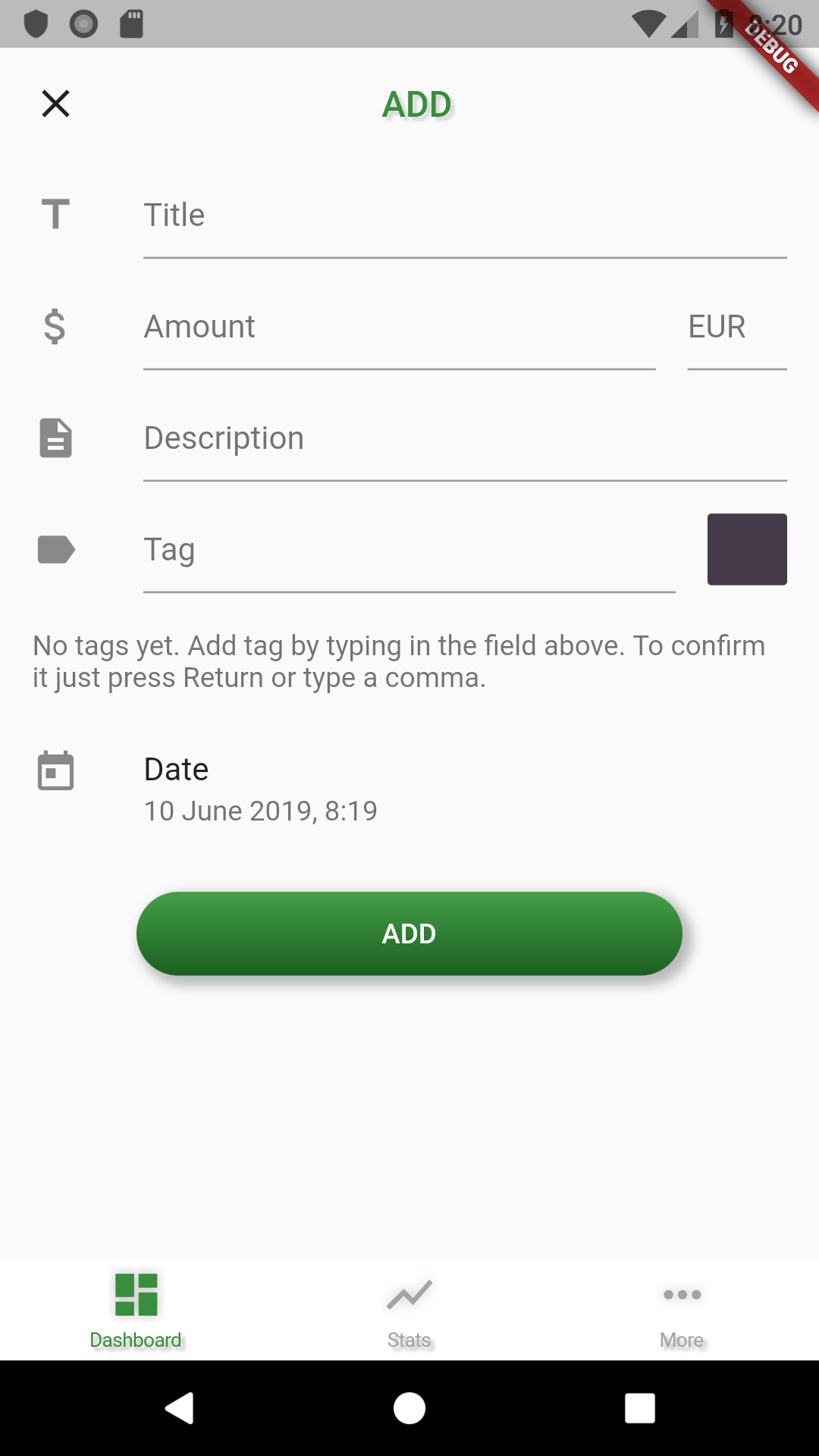Viewport: 819px width, 1456px height.
Task: Tap the system back button
Action: (180, 1408)
